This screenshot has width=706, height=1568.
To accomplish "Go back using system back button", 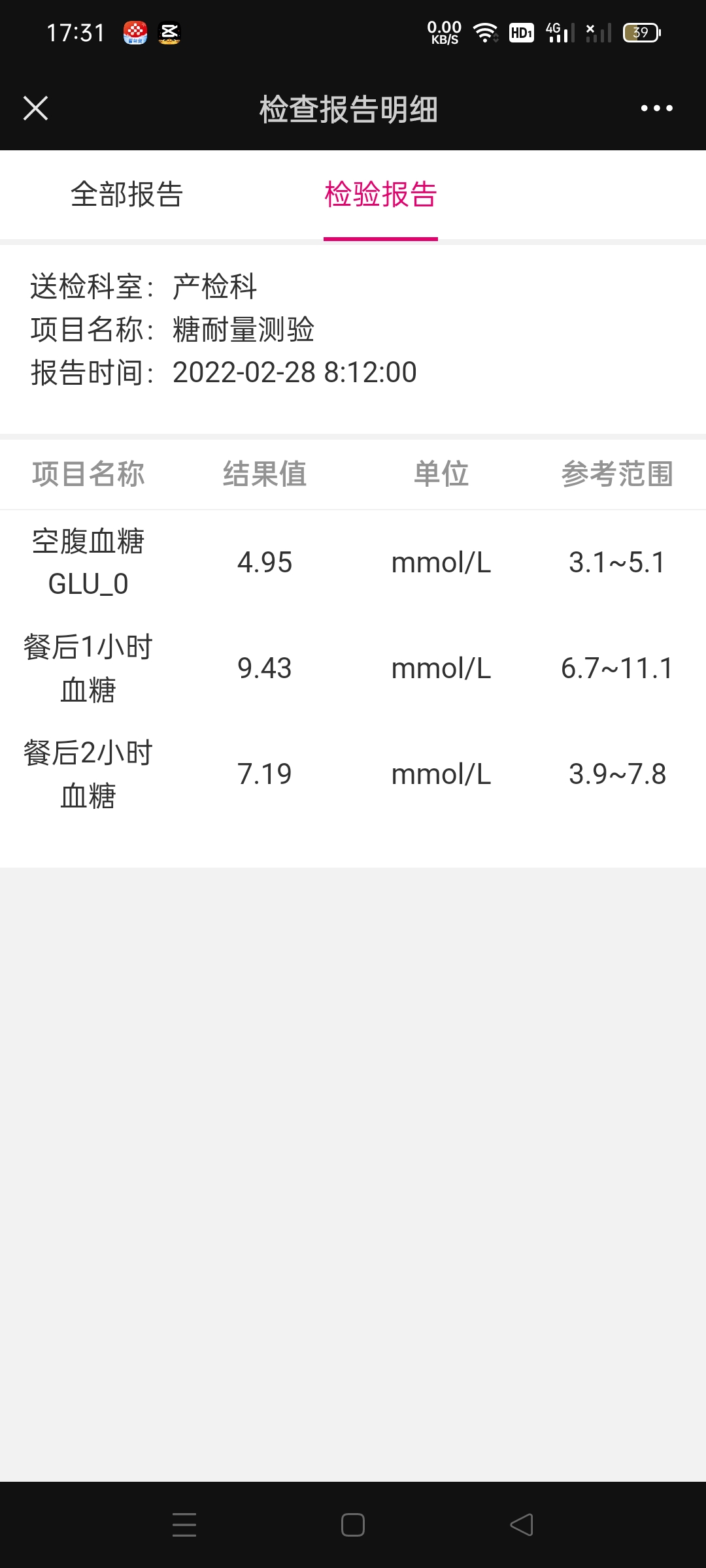I will tap(521, 1525).
